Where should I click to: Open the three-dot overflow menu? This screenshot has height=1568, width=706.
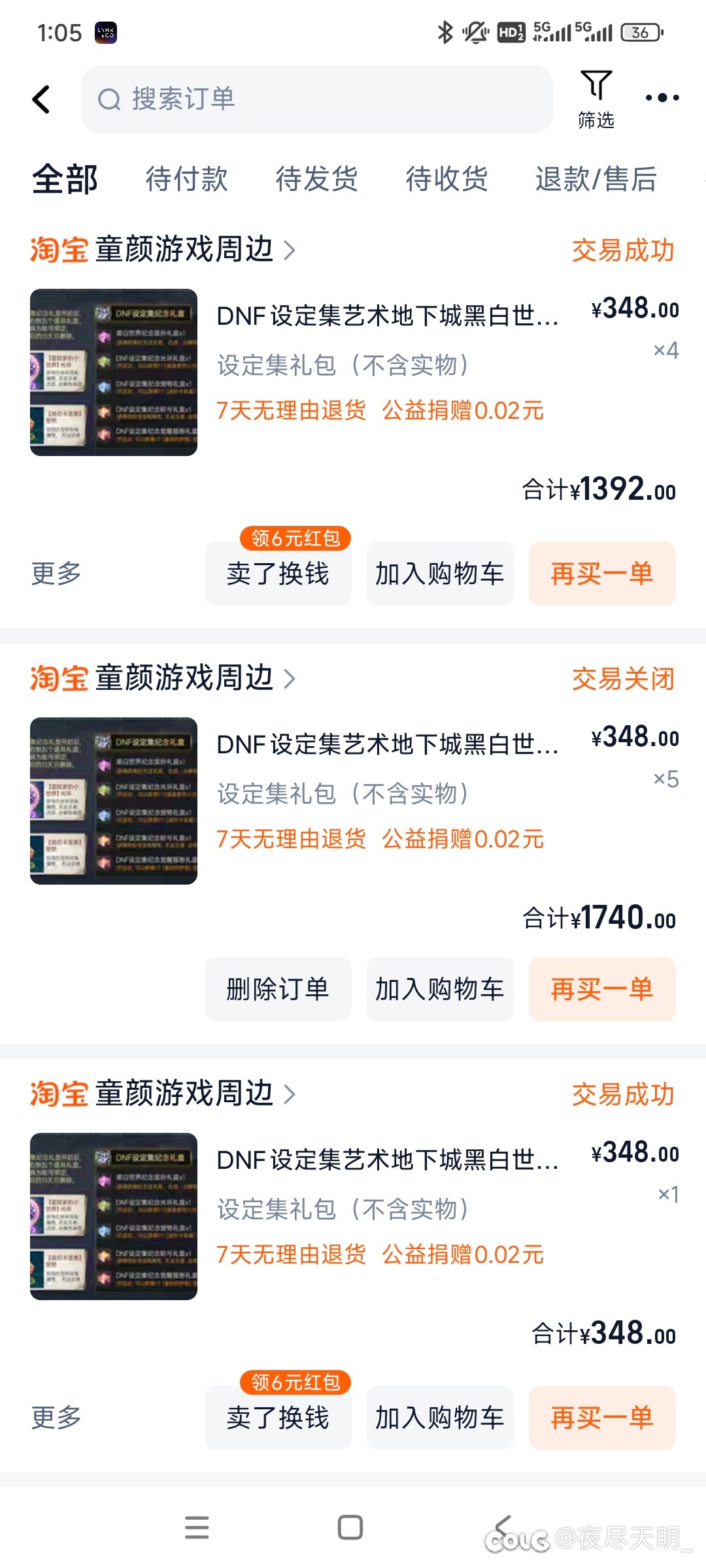pyautogui.click(x=662, y=98)
